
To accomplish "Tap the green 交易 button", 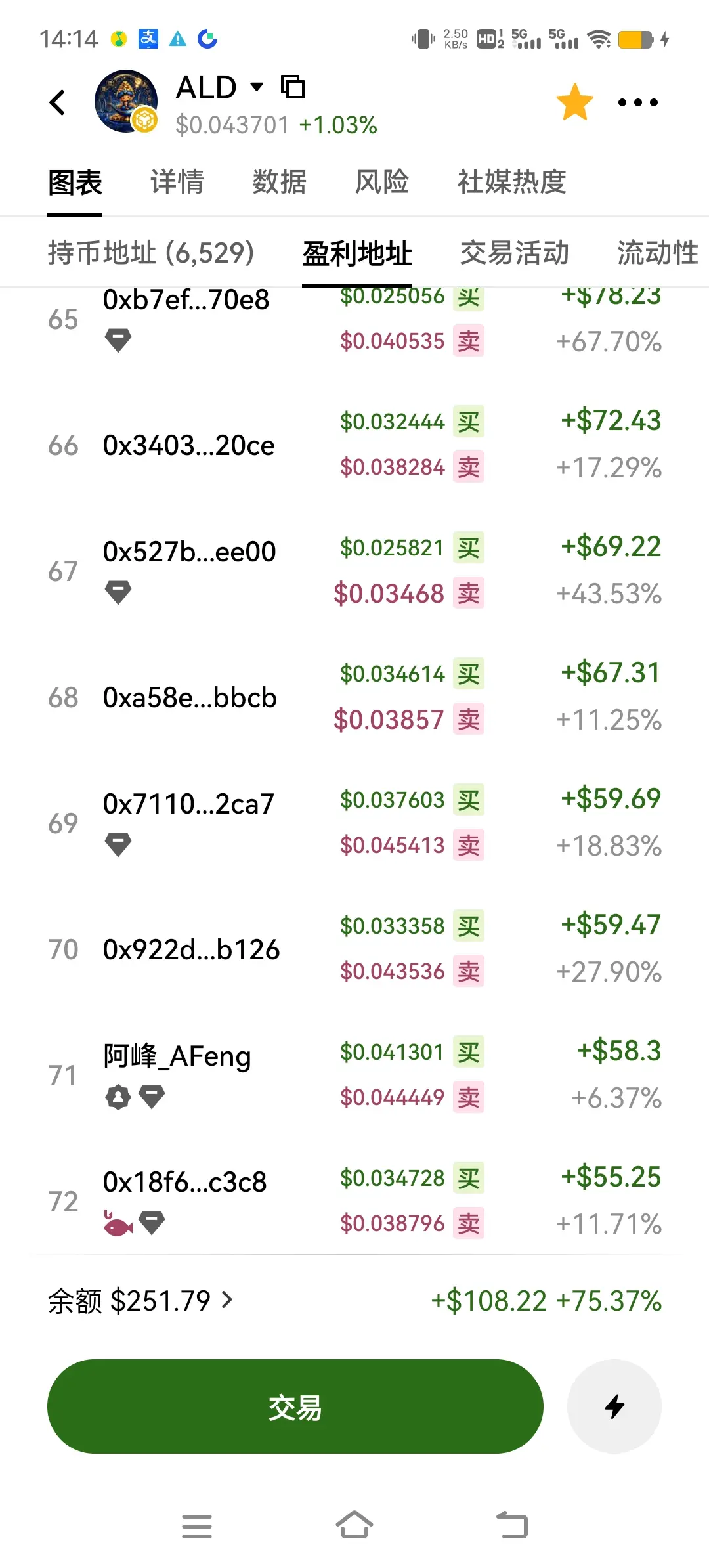I will (295, 1406).
